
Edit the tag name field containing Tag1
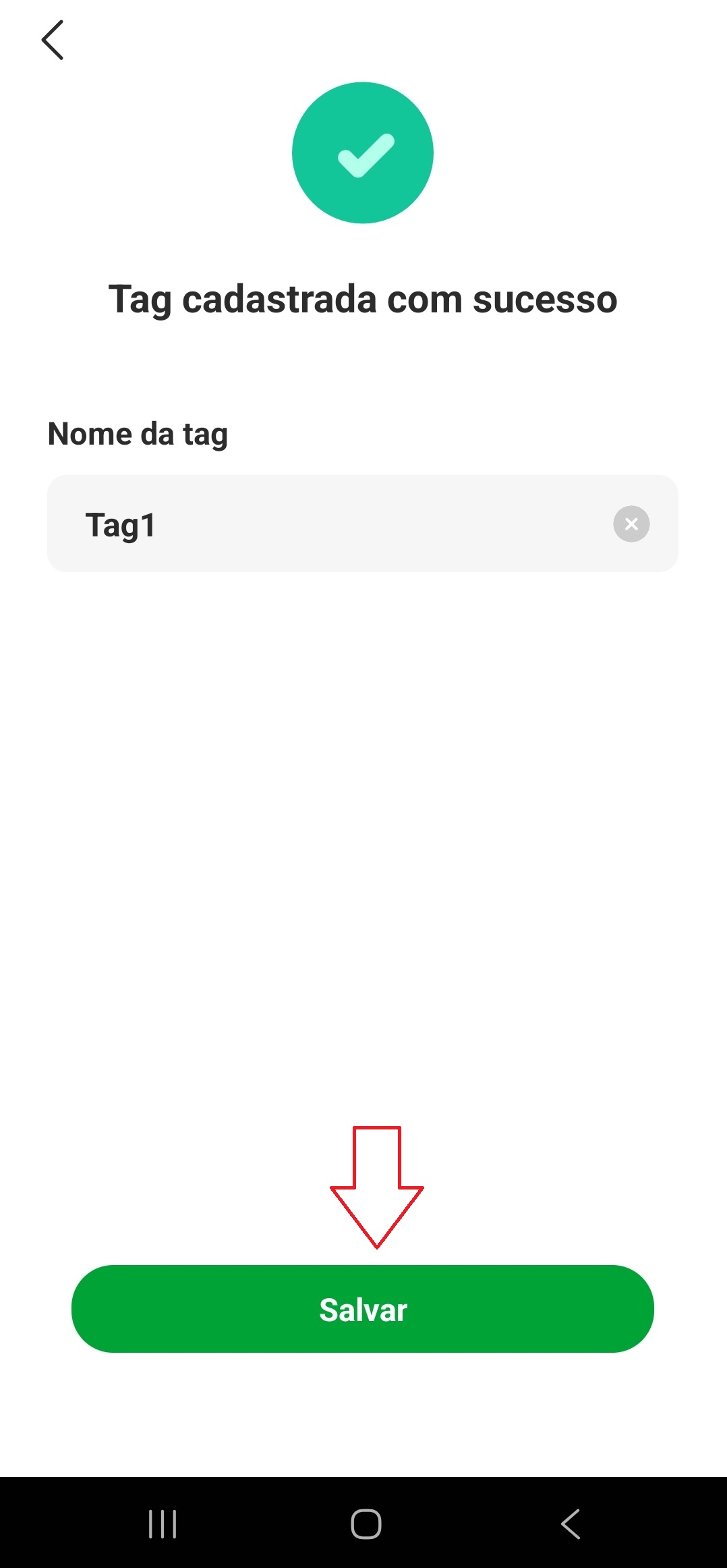(x=324, y=524)
